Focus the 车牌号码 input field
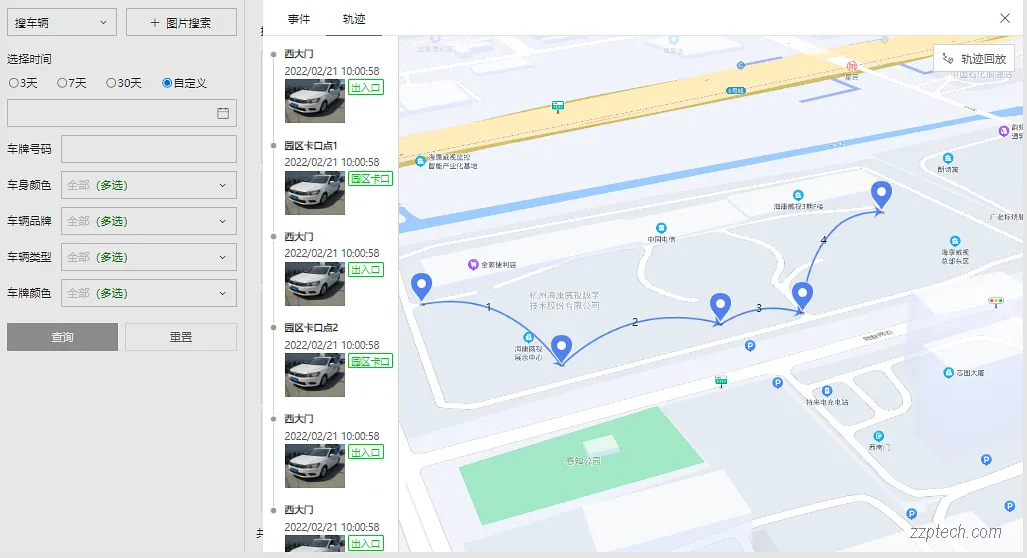Image resolution: width=1027 pixels, height=558 pixels. 148,149
